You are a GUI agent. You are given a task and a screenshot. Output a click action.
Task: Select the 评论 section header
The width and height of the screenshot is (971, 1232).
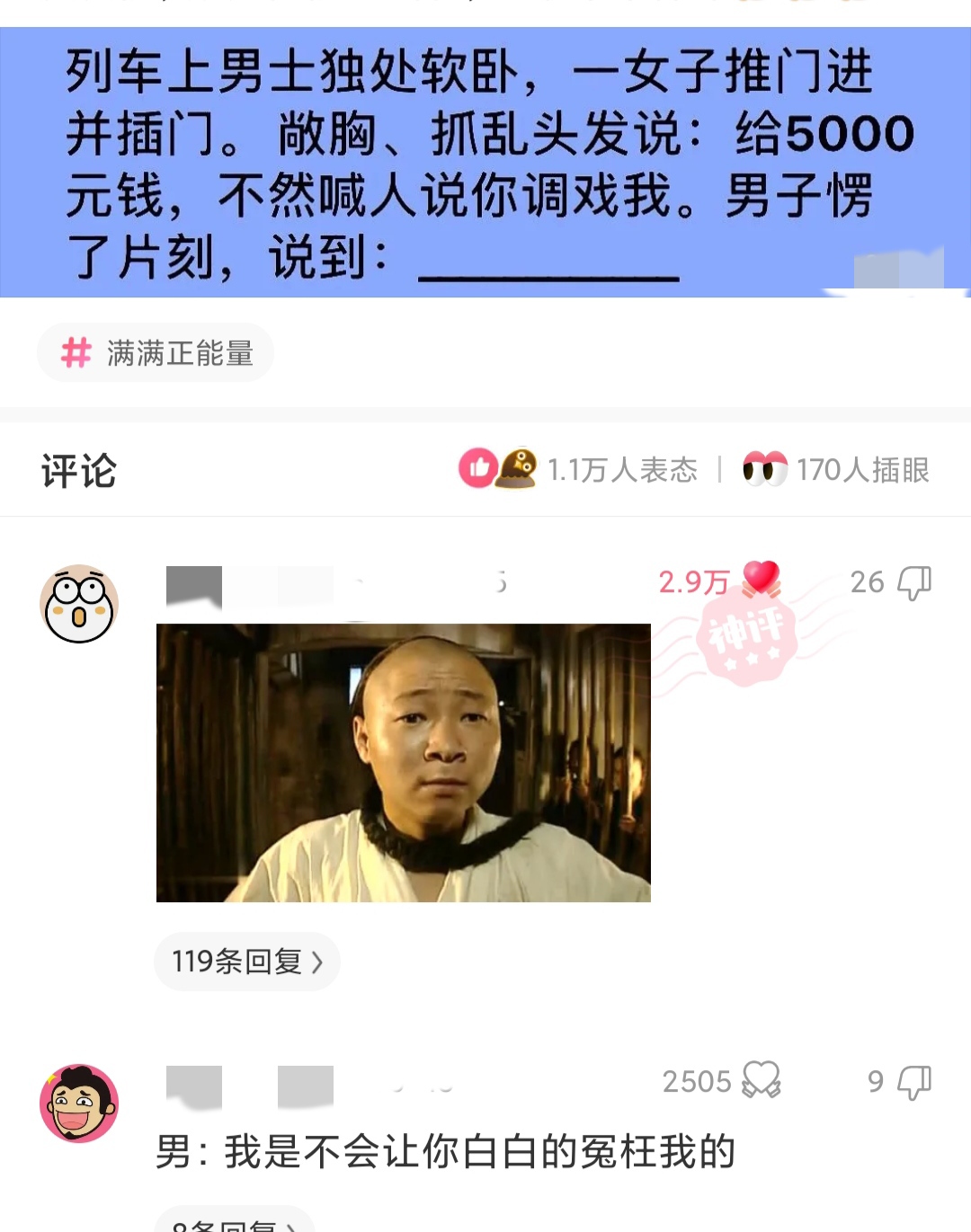click(79, 469)
